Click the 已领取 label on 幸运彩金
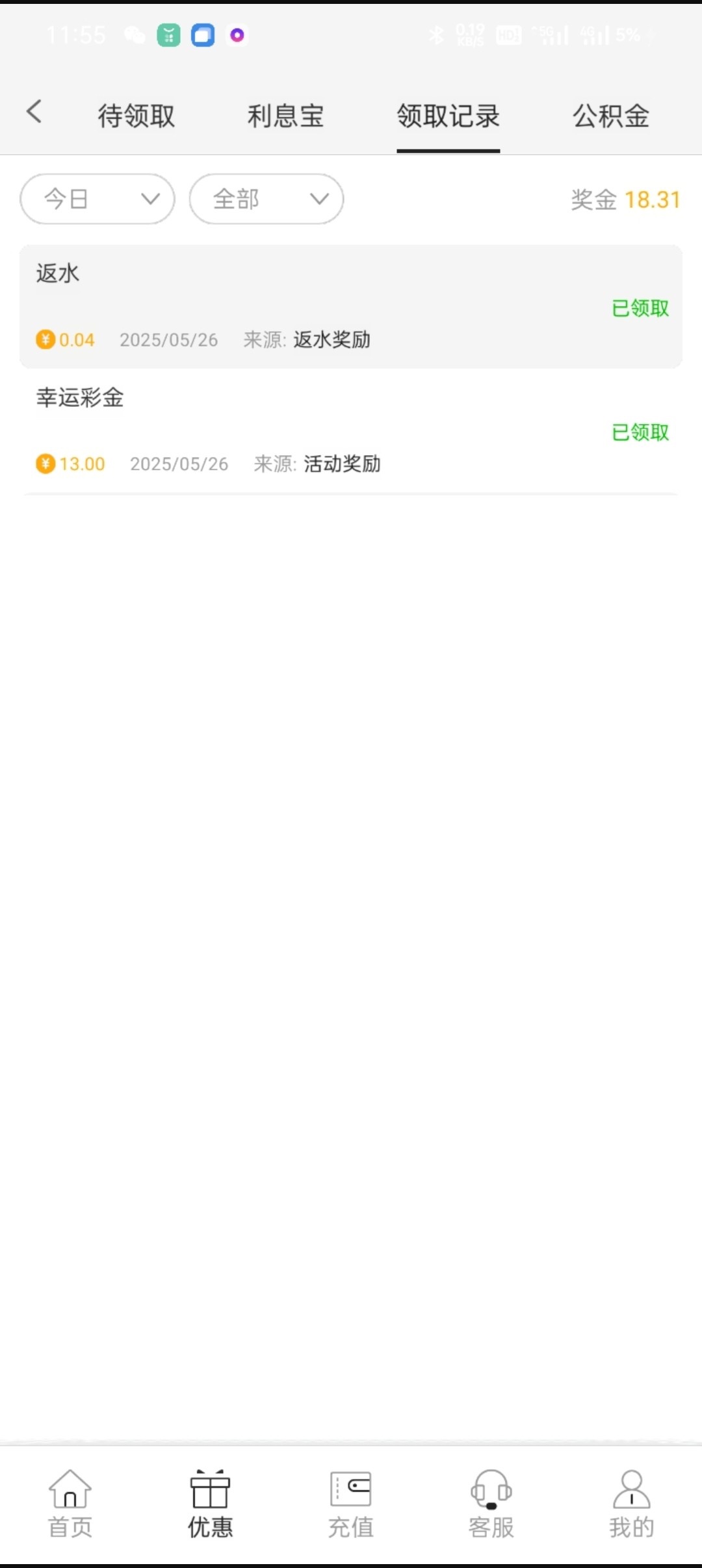 639,432
